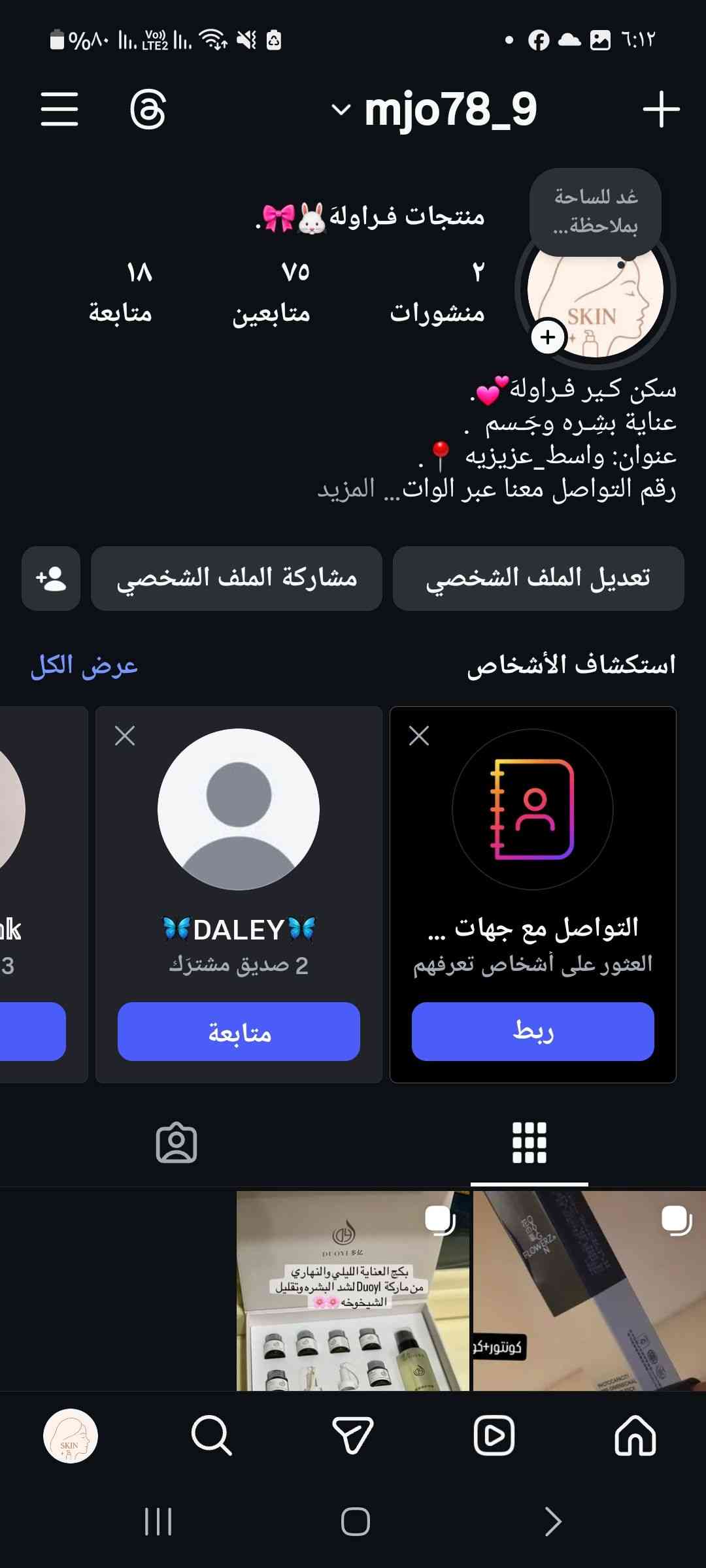Open the note bubble above the profile picture
706x1568 pixels.
(595, 210)
